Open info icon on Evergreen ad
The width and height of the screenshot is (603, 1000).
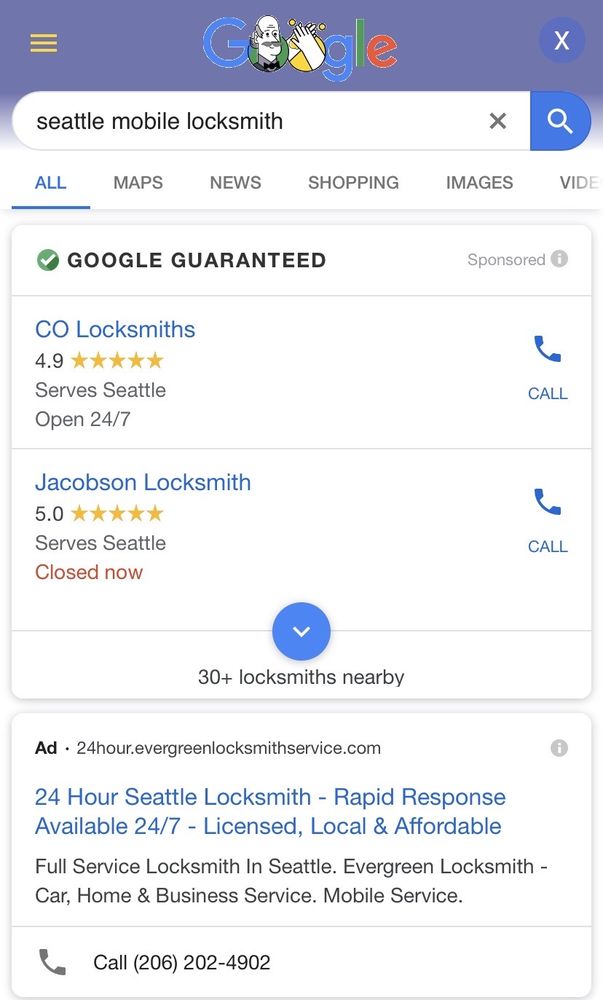point(559,748)
